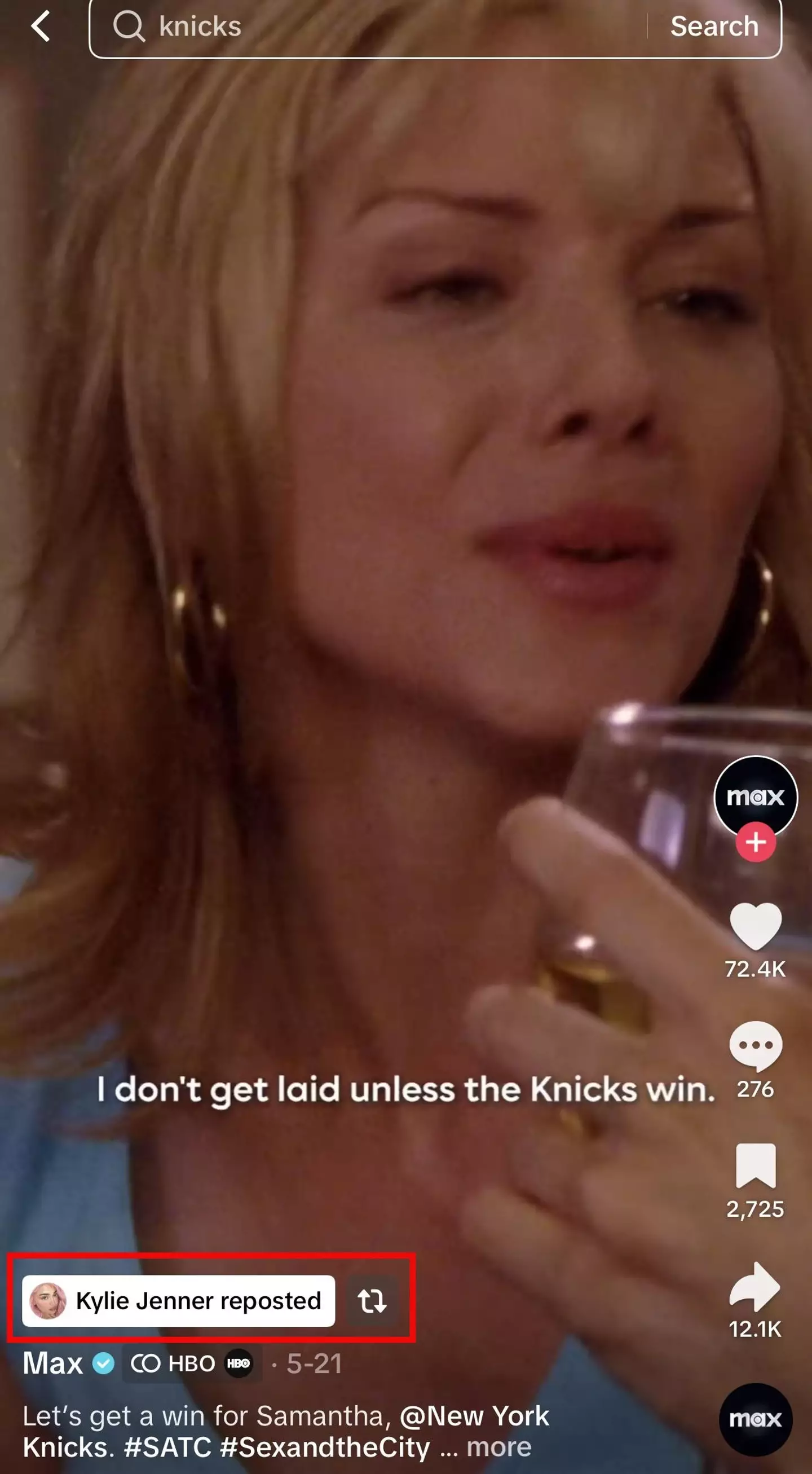The image size is (812, 1474).
Task: Repost the video with the repost icon
Action: tap(372, 1301)
